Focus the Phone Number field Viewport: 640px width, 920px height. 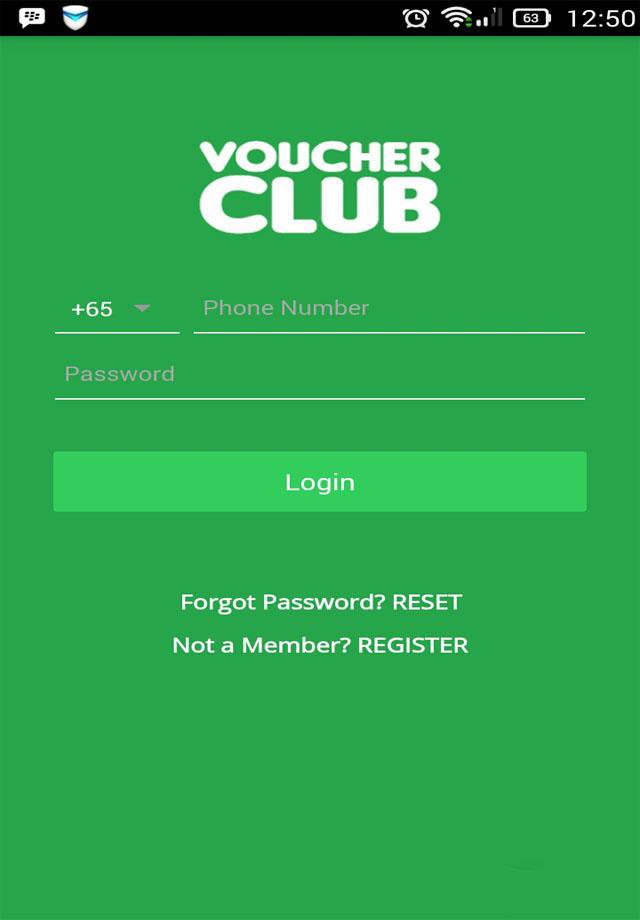click(x=388, y=309)
